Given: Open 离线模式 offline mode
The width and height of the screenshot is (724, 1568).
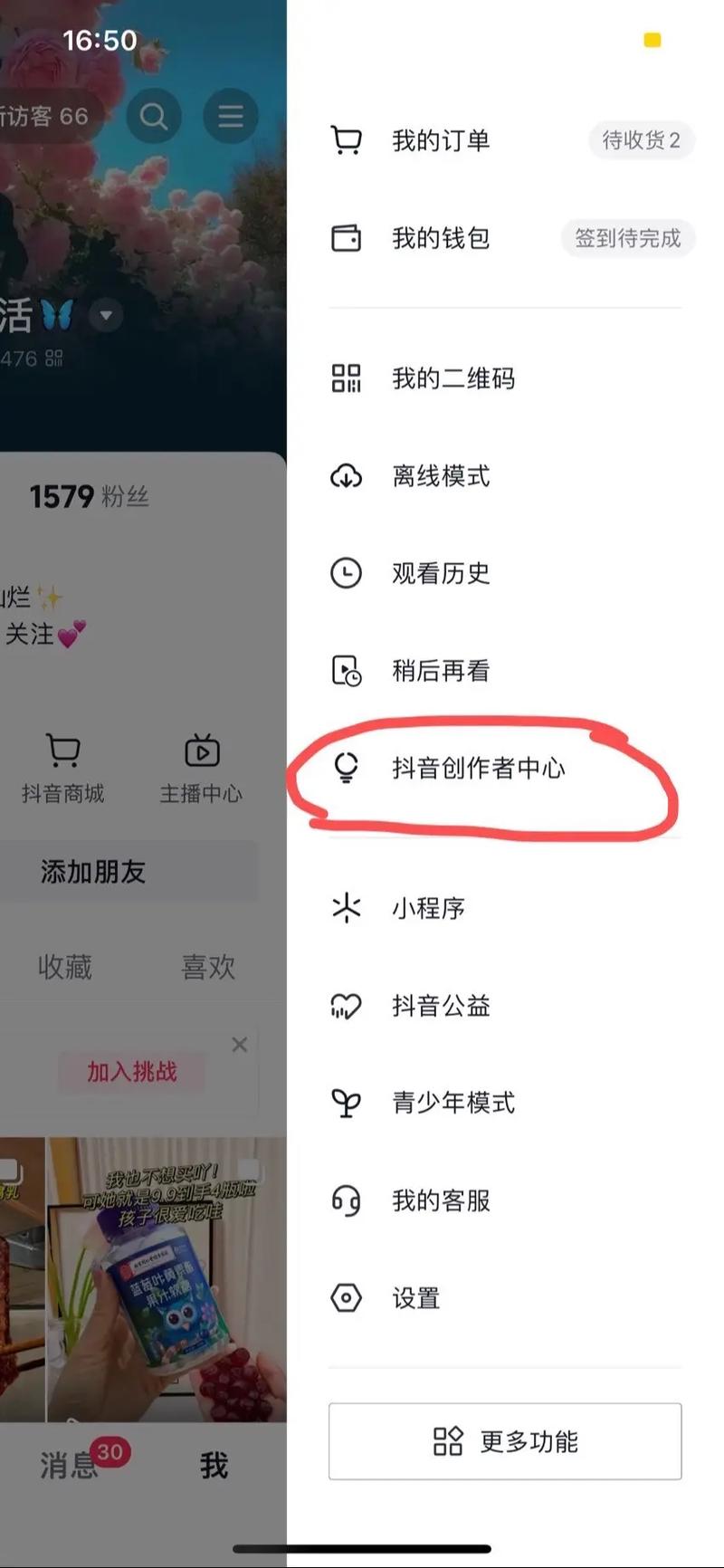Looking at the screenshot, I should pos(347,477).
